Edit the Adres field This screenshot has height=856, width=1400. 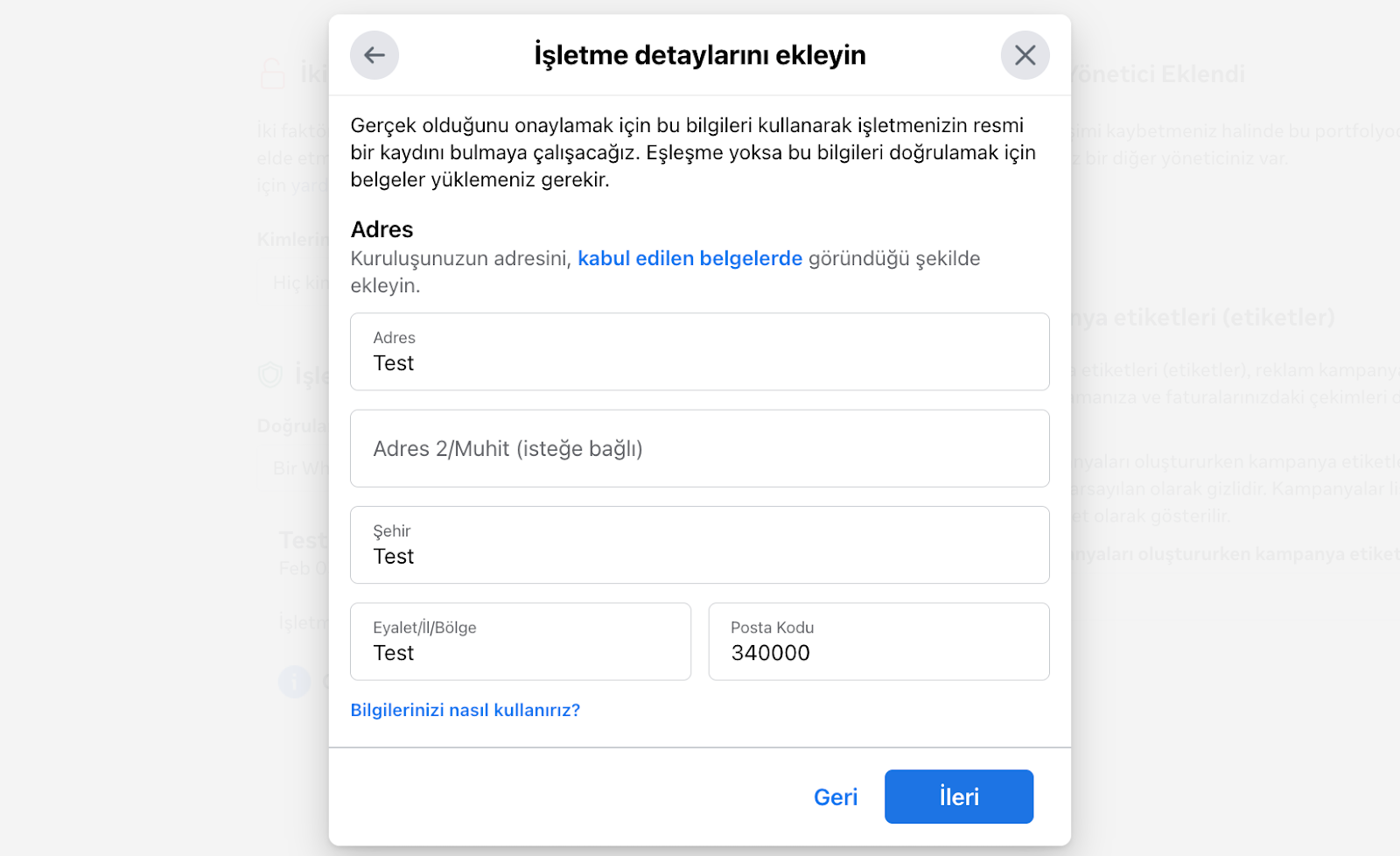tap(699, 352)
